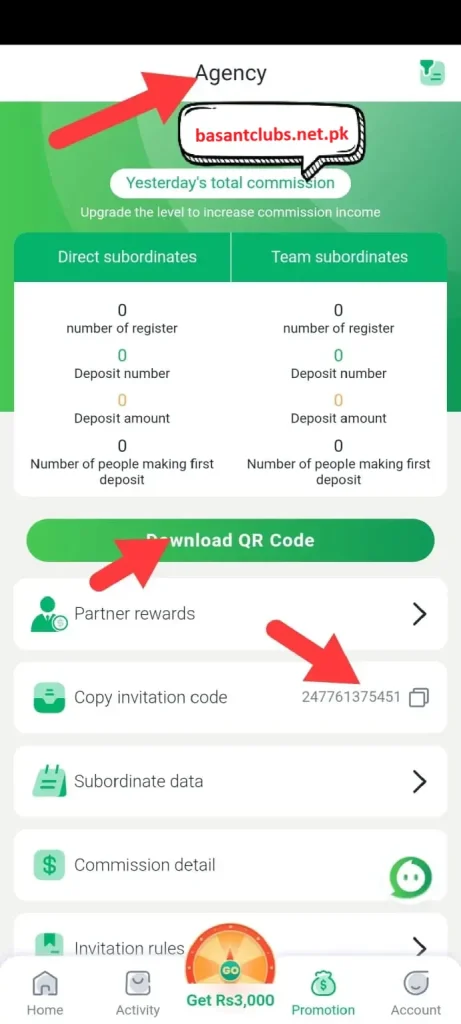View Commission detail

pos(230,865)
